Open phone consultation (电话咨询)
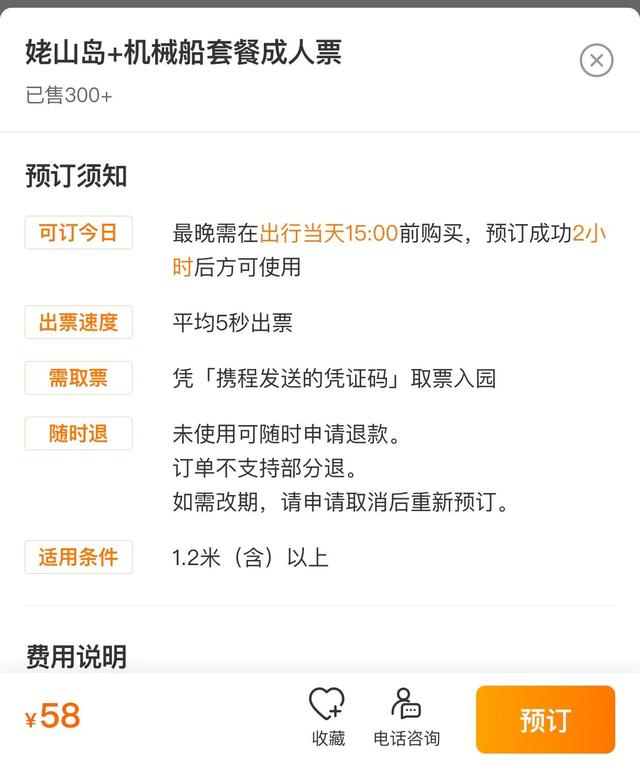This screenshot has width=640, height=765. (x=406, y=716)
